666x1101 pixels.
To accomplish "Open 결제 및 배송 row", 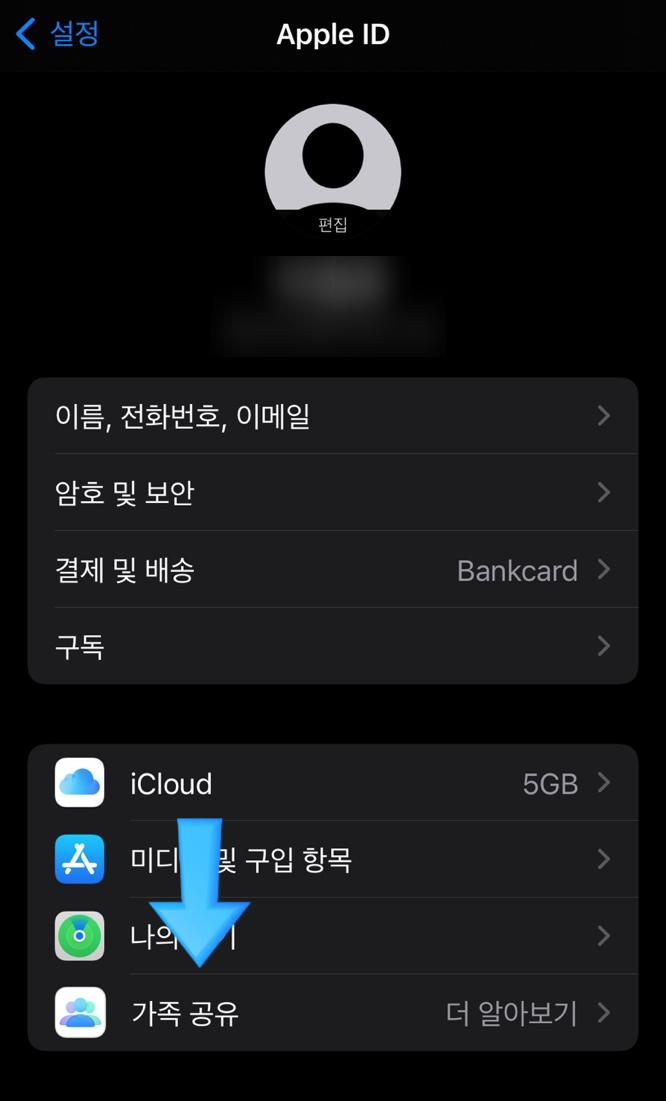I will coord(333,569).
